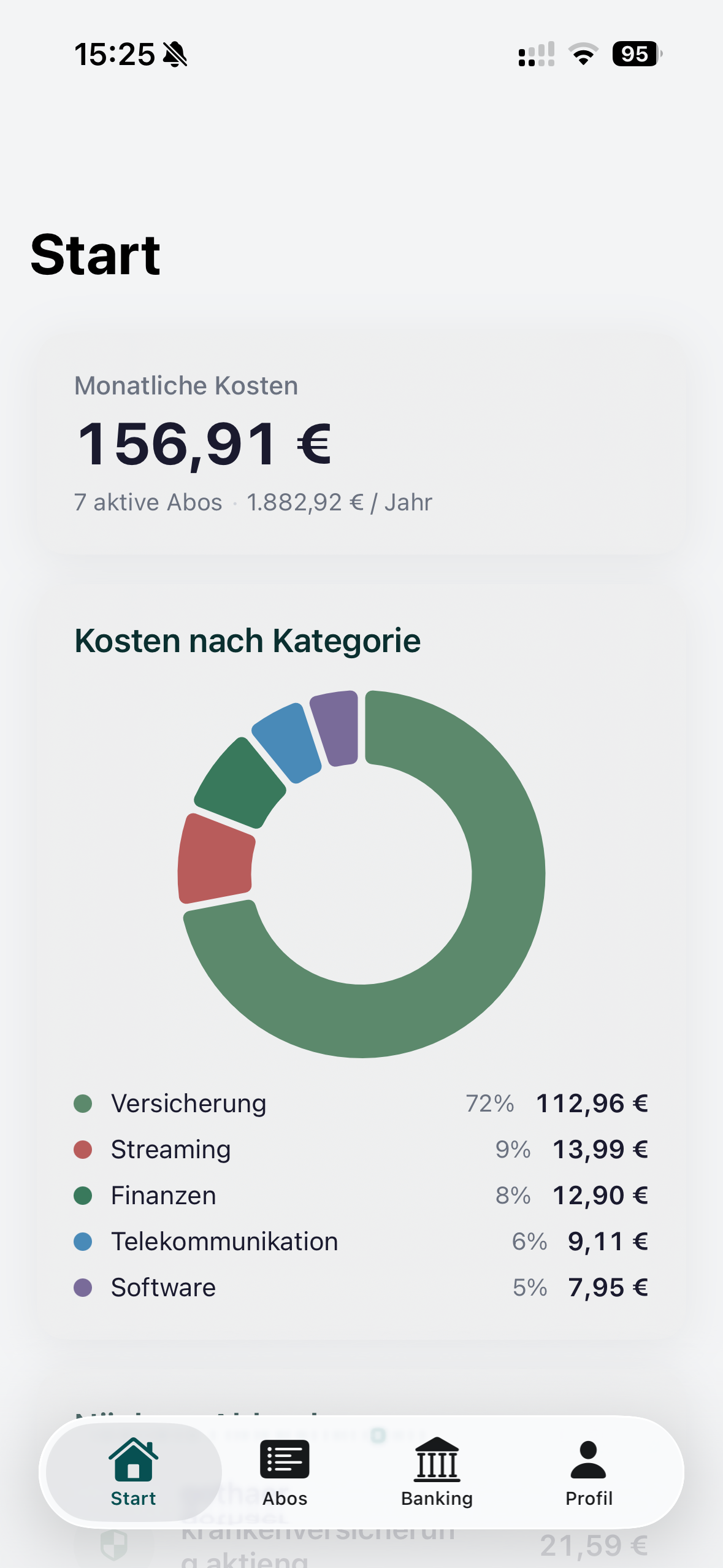Select the Abos list icon
This screenshot has height=1568, width=723.
point(285,1460)
